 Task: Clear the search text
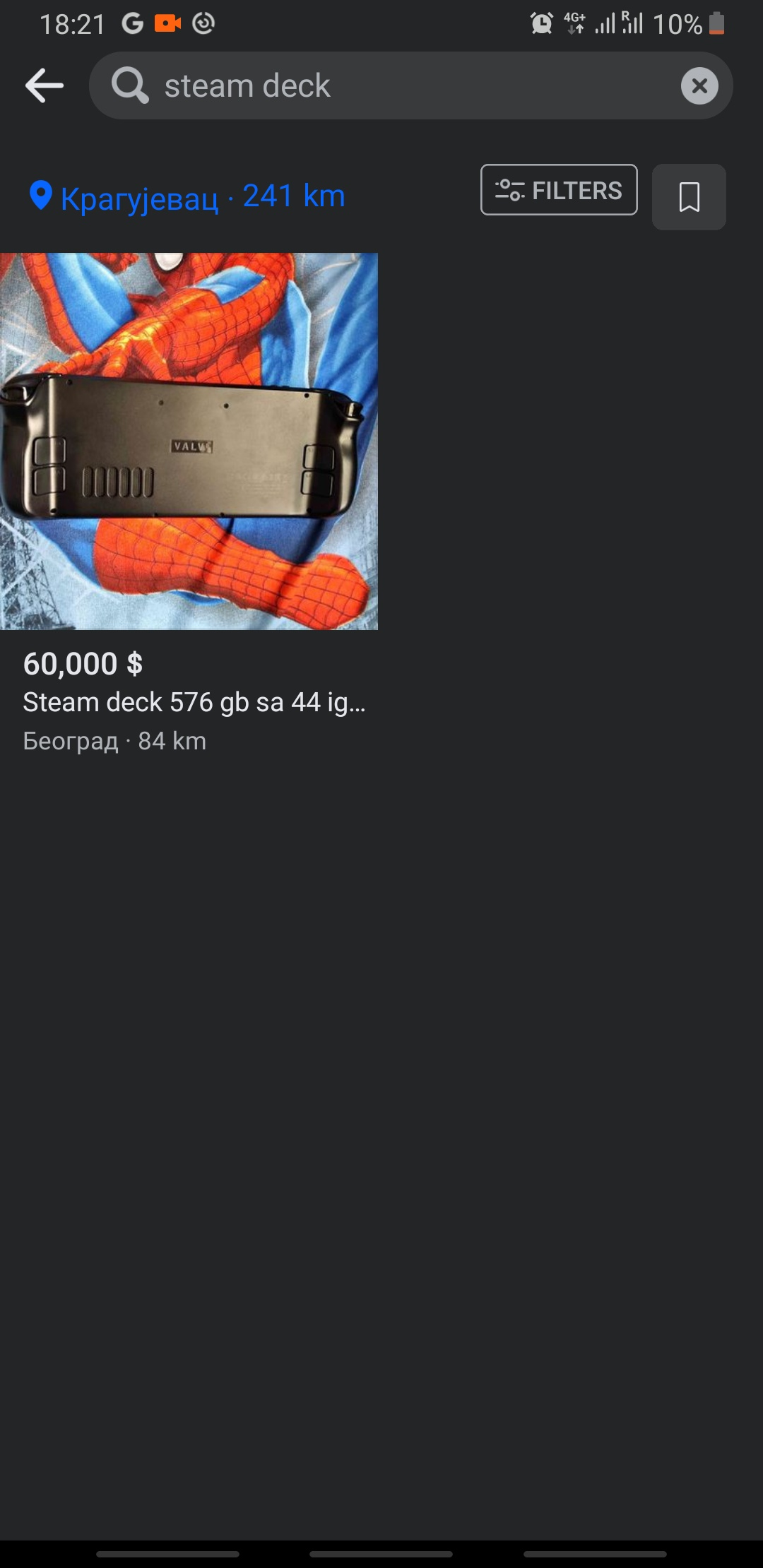pos(699,86)
